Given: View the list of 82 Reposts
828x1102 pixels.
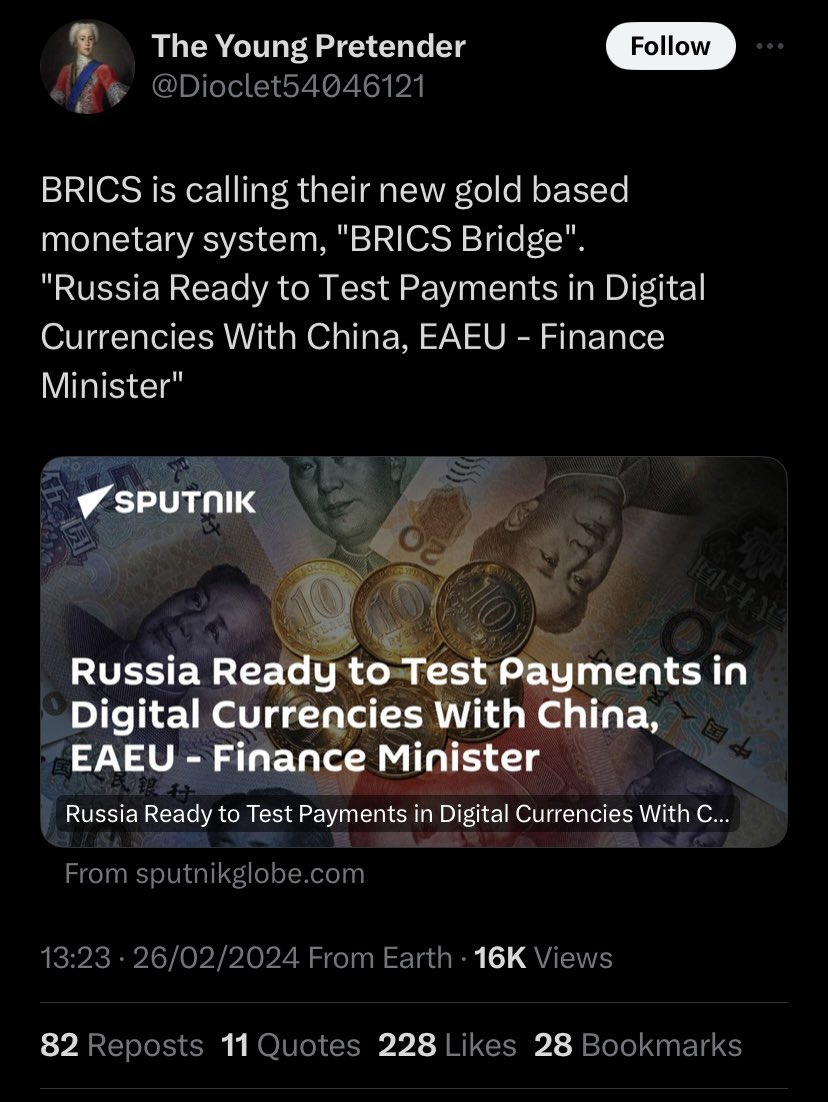Looking at the screenshot, I should [122, 1045].
